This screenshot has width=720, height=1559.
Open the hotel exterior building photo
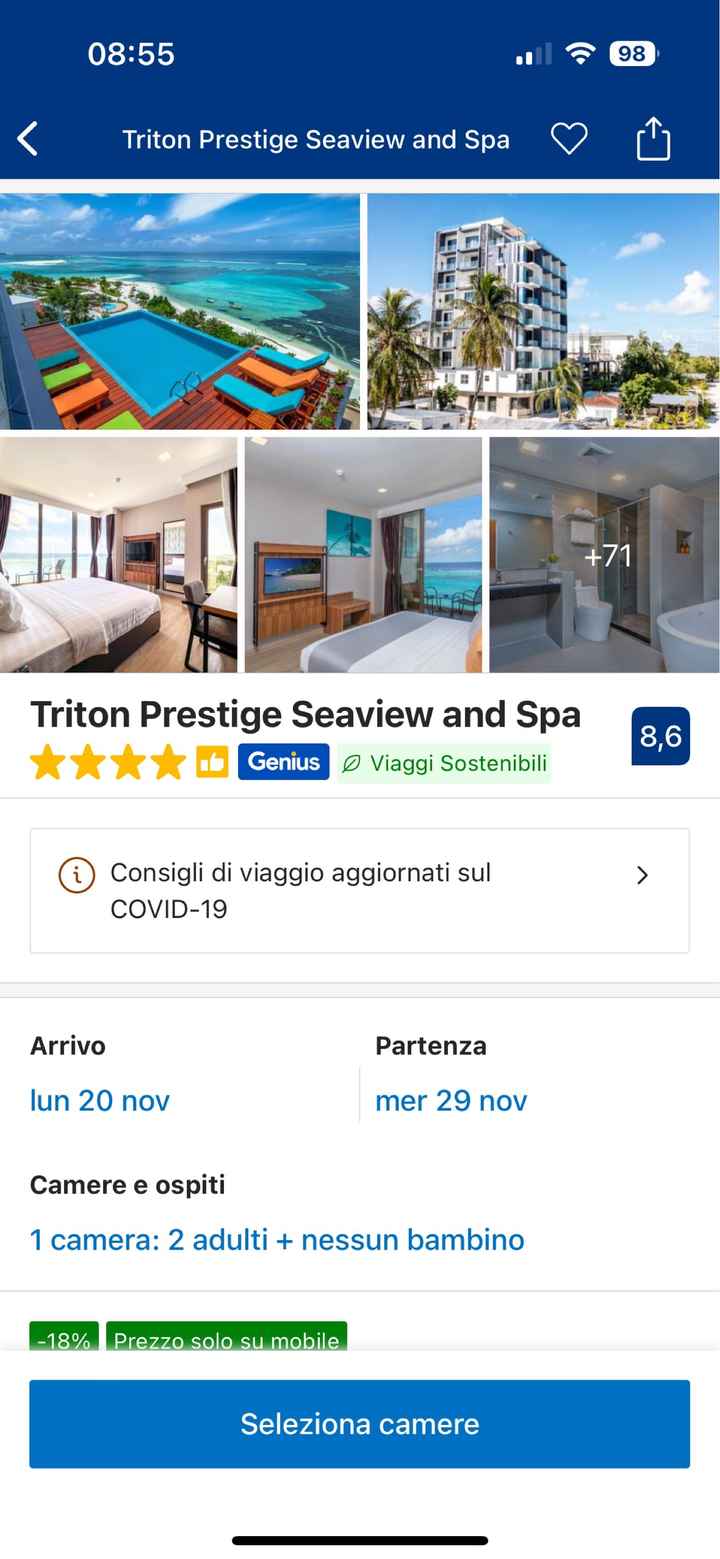point(543,305)
